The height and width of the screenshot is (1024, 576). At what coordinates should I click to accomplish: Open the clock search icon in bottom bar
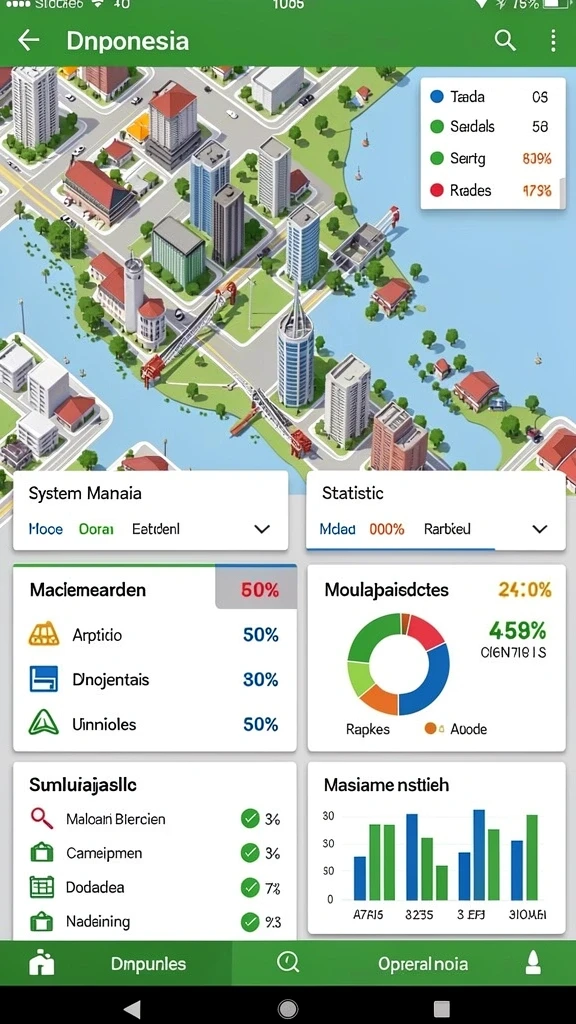coord(287,962)
